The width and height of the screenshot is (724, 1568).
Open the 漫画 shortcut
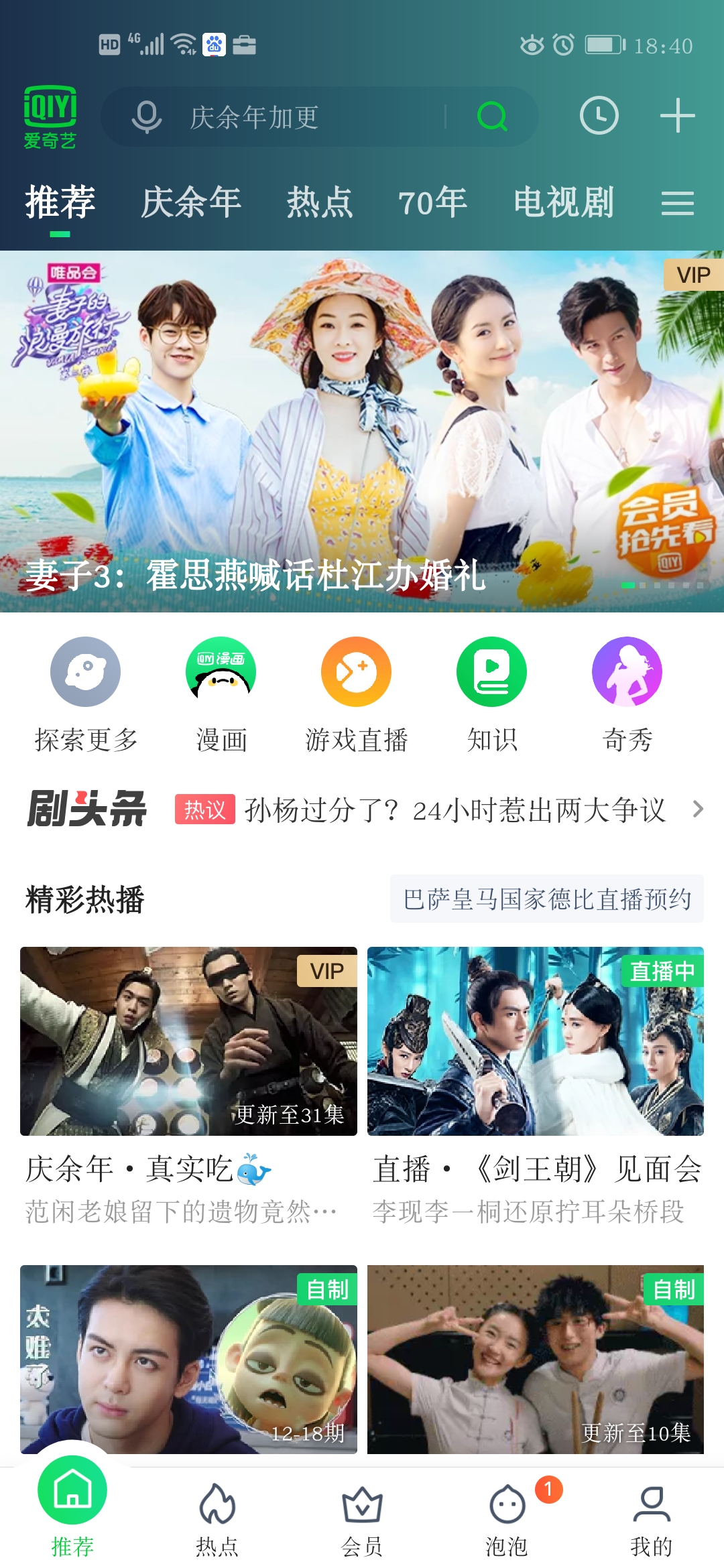pyautogui.click(x=221, y=694)
